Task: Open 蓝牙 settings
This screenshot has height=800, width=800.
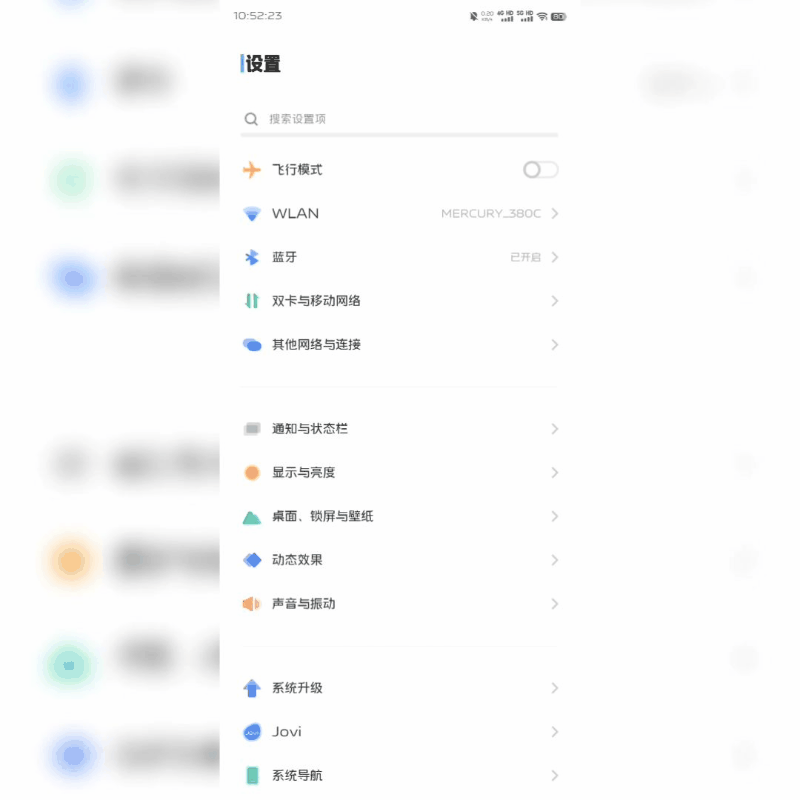Action: click(400, 257)
